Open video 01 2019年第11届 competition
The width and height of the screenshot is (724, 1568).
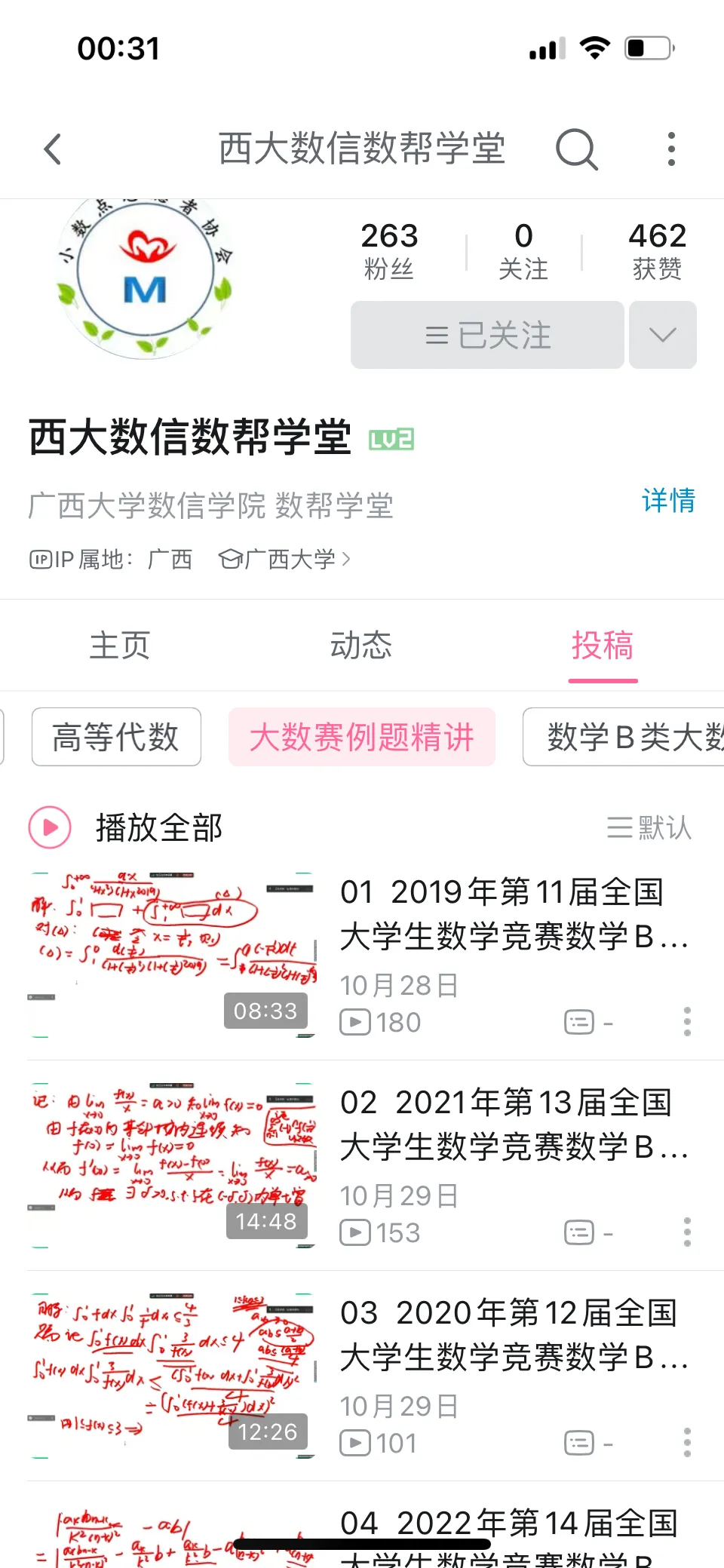(502, 914)
